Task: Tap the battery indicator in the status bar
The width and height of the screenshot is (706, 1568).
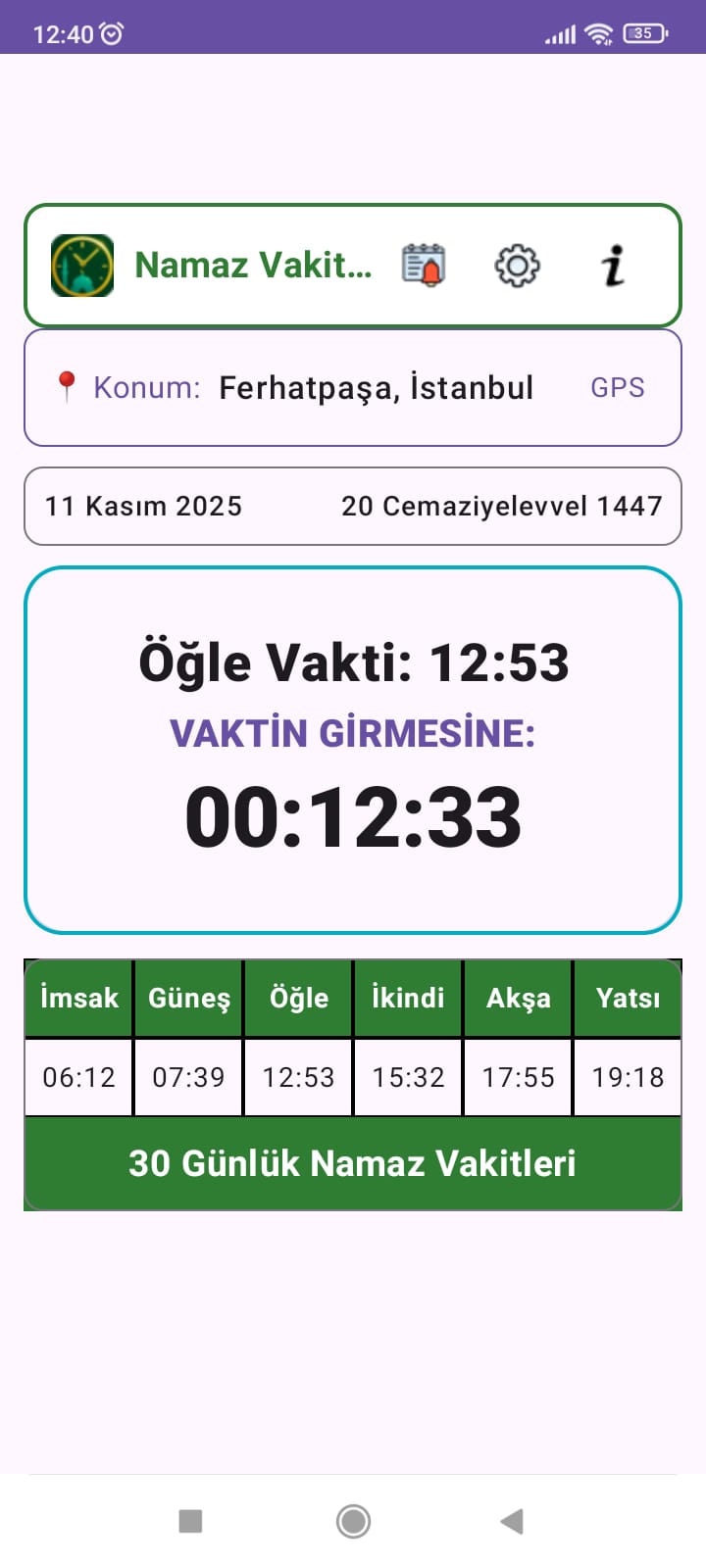Action: [642, 31]
